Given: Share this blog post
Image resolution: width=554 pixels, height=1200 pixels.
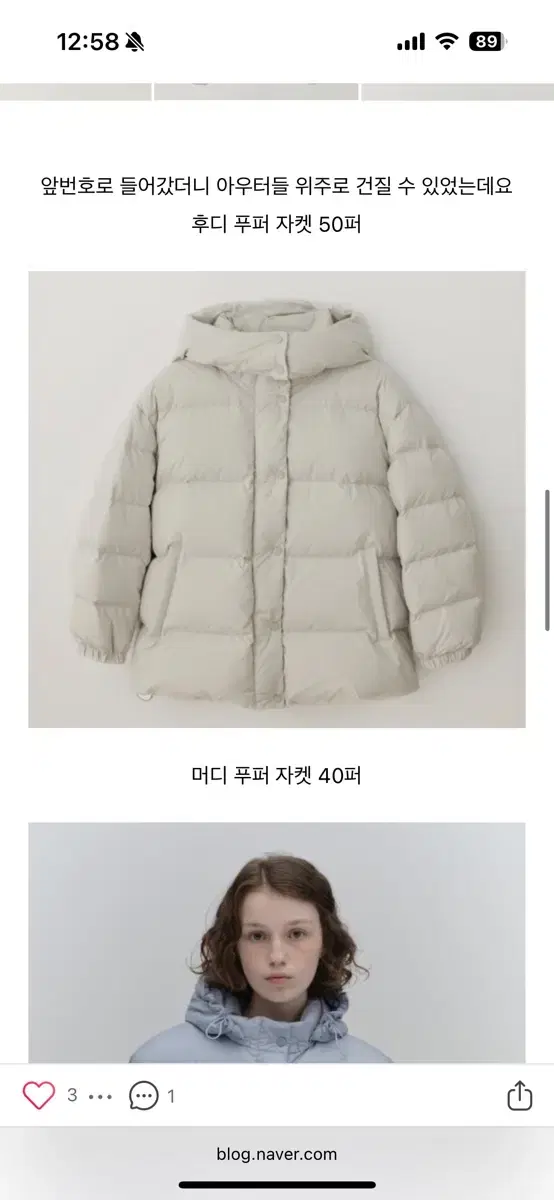Looking at the screenshot, I should click(519, 1096).
